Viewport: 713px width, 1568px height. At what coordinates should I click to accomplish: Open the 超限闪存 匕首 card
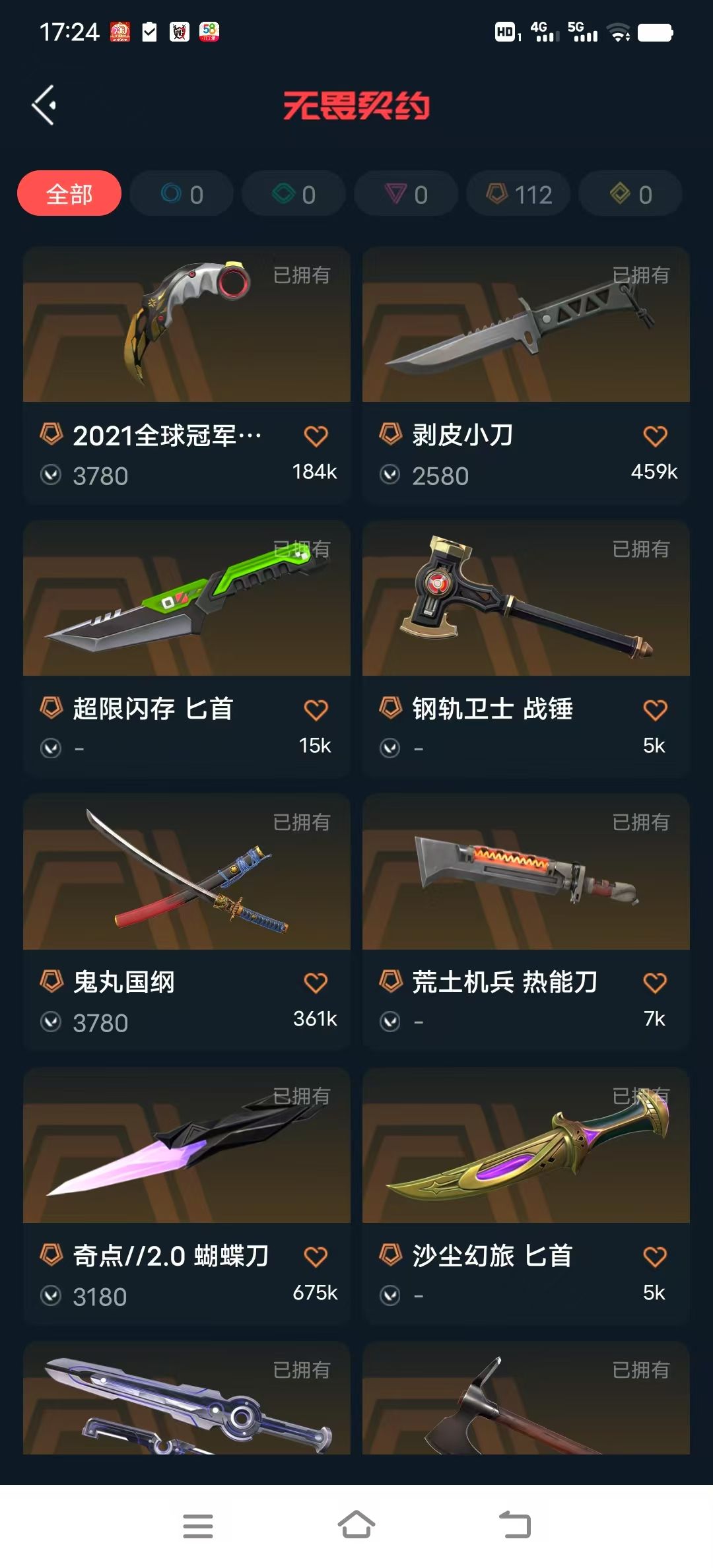(x=187, y=649)
